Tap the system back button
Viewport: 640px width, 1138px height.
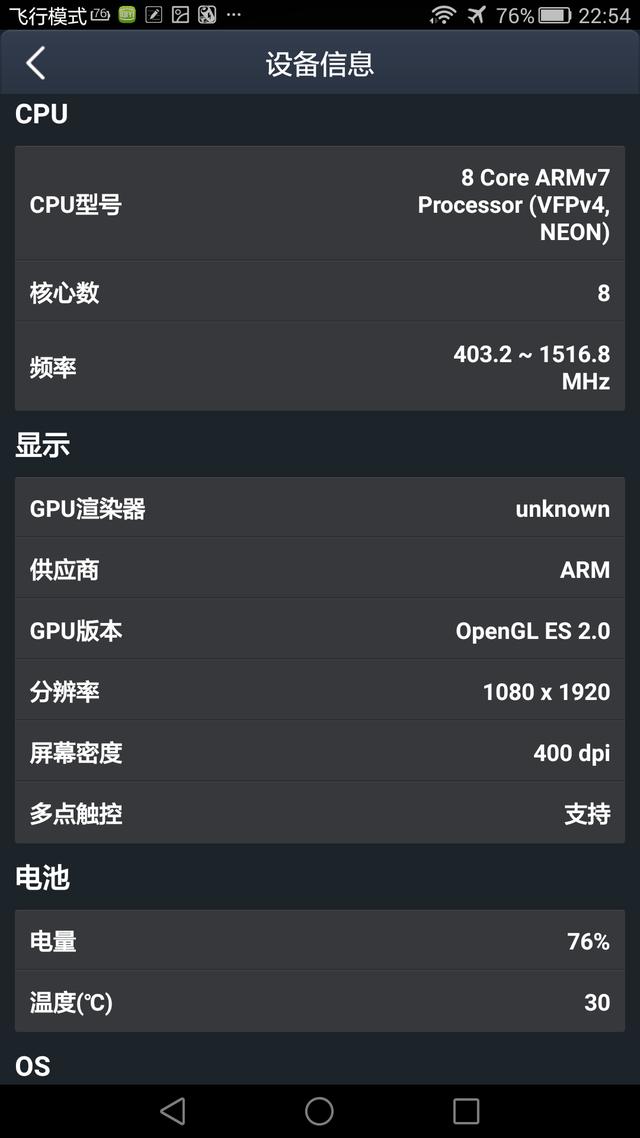[x=173, y=1110]
